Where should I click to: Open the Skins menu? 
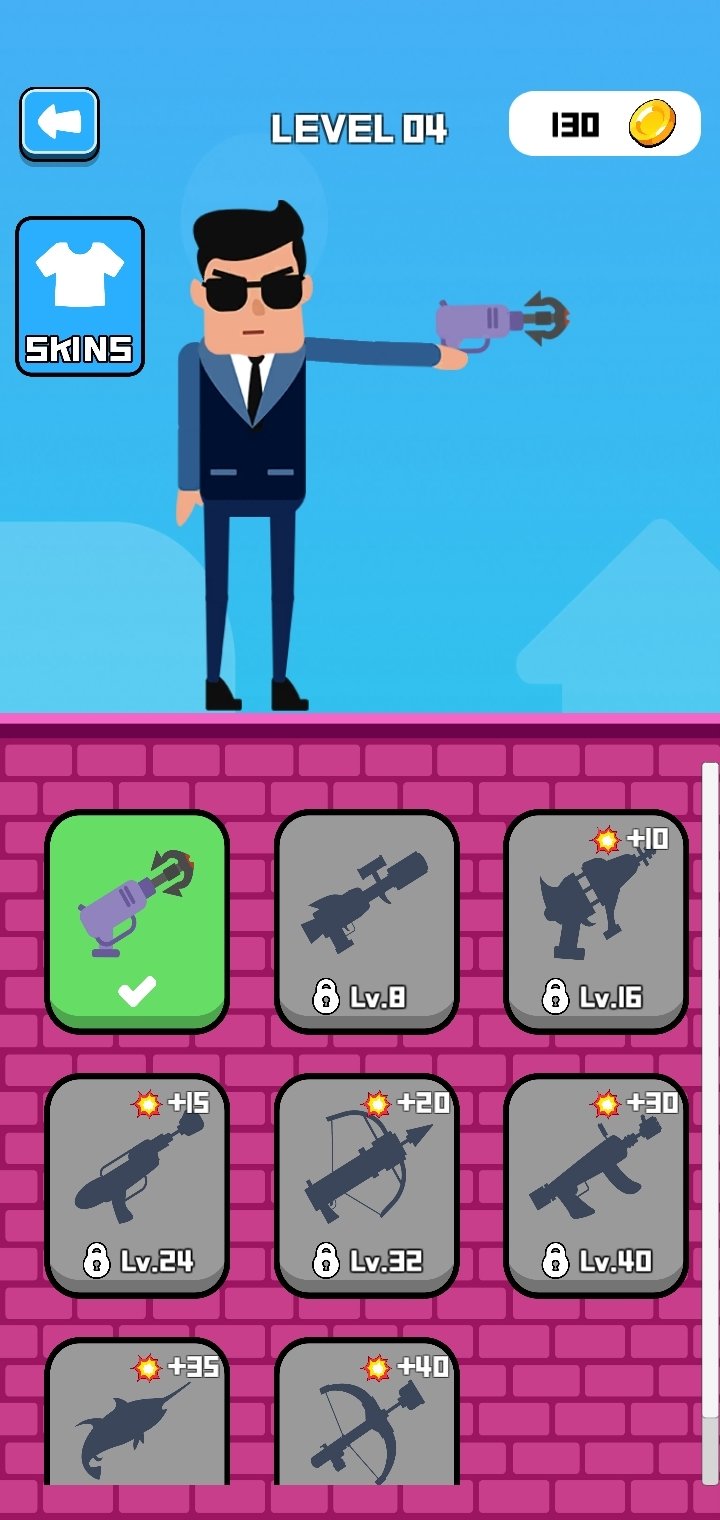80,296
